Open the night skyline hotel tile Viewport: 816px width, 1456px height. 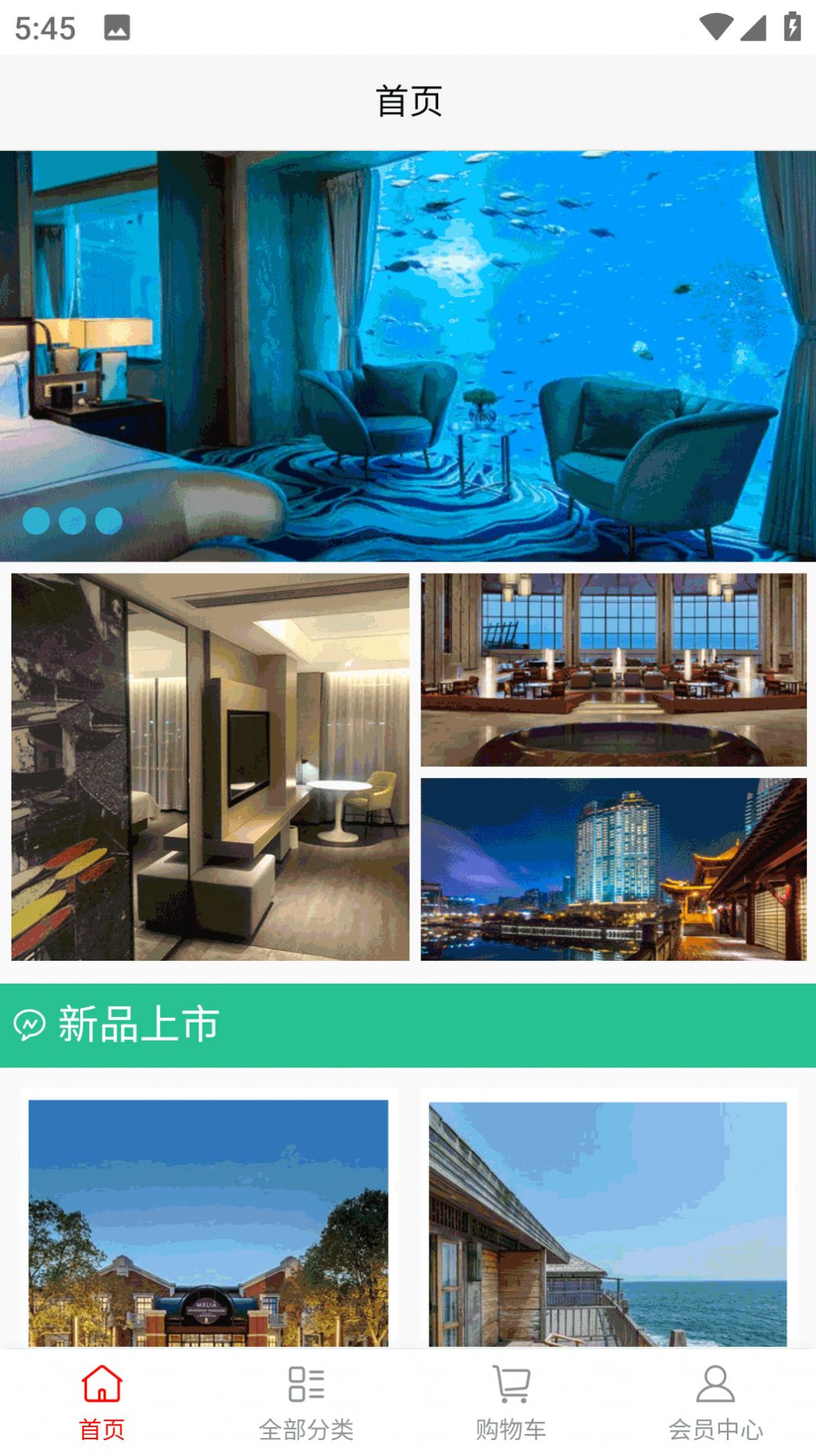[613, 869]
